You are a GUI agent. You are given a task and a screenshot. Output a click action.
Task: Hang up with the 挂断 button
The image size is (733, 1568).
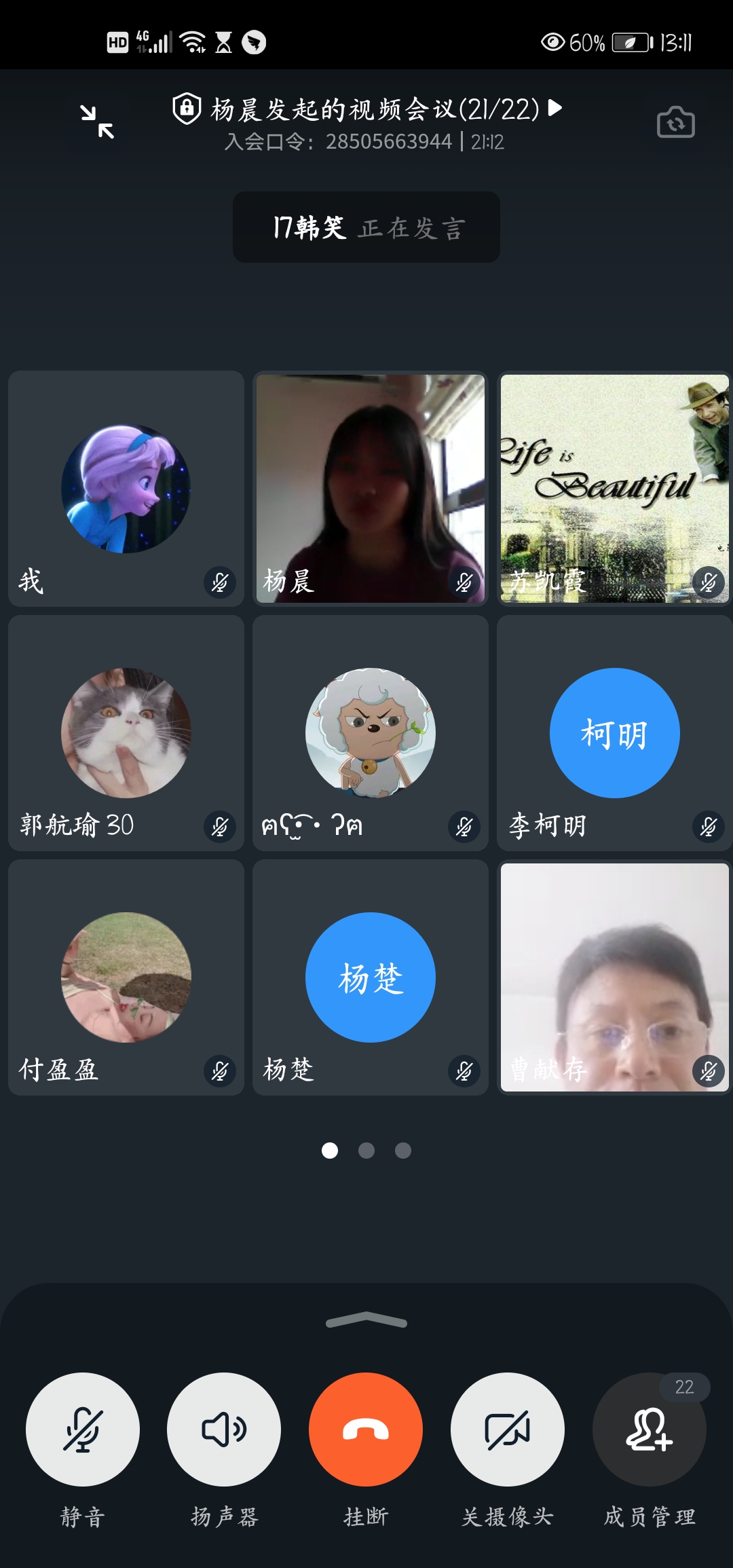[366, 1430]
